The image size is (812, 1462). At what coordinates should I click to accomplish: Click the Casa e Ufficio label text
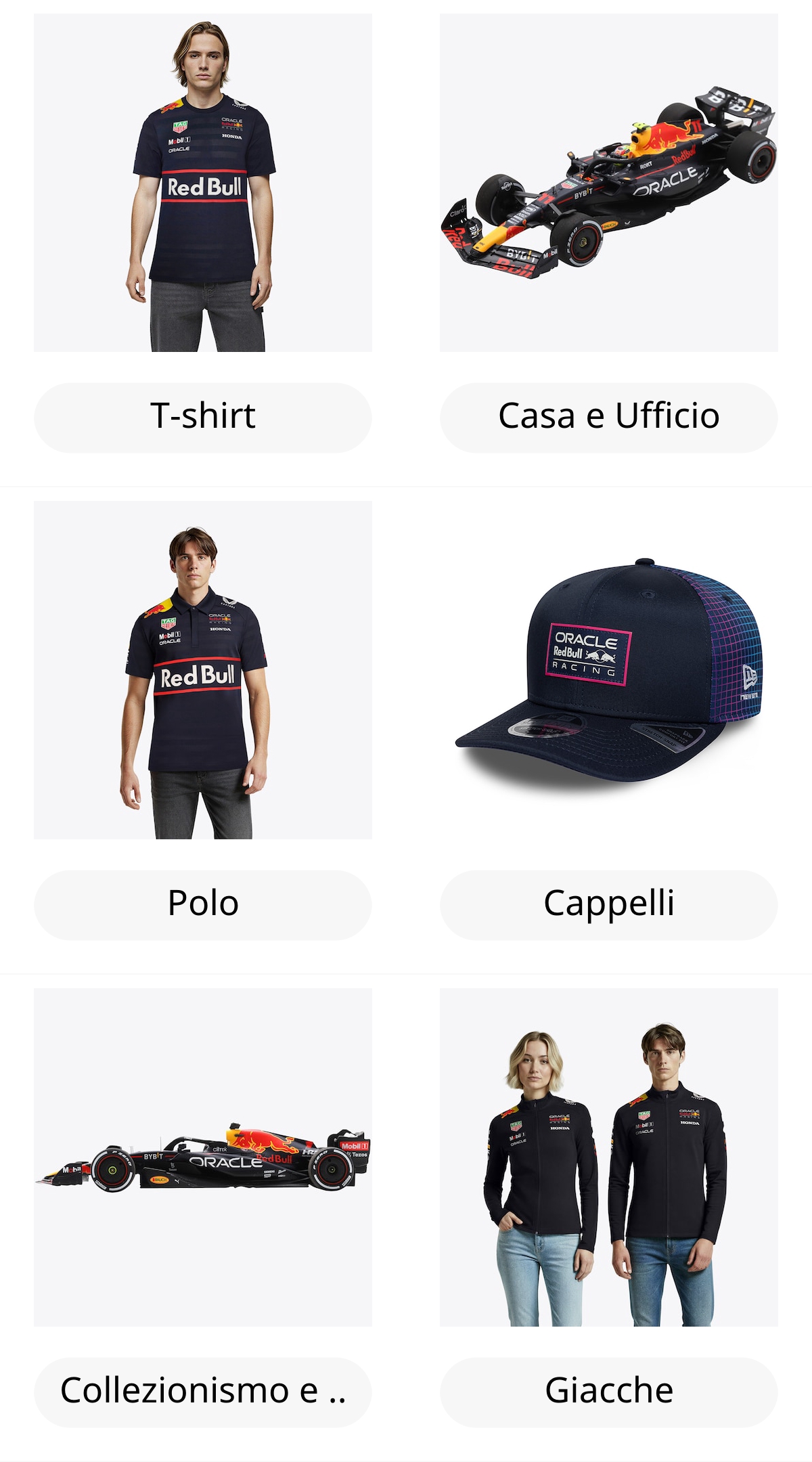[x=608, y=417]
